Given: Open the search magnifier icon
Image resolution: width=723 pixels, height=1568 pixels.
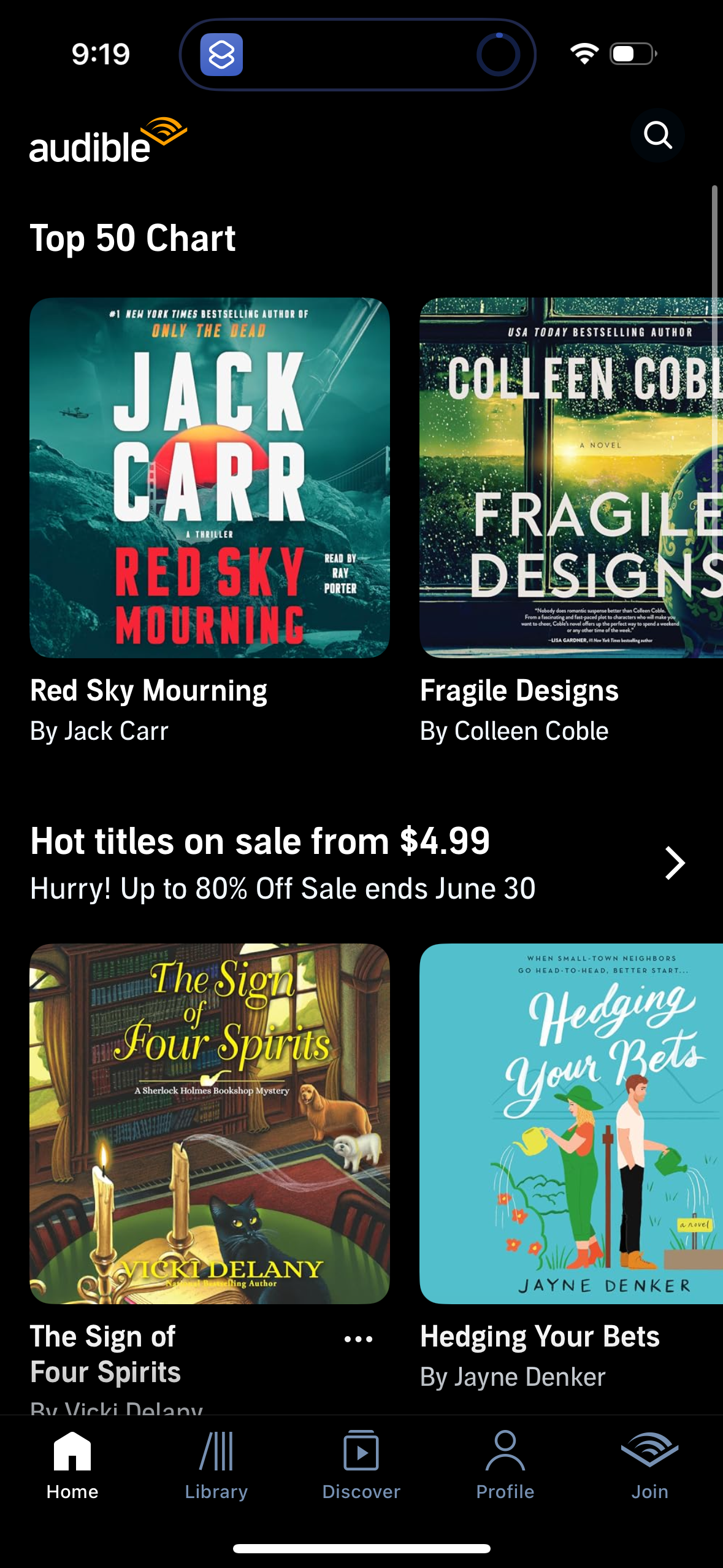Looking at the screenshot, I should pos(659,136).
